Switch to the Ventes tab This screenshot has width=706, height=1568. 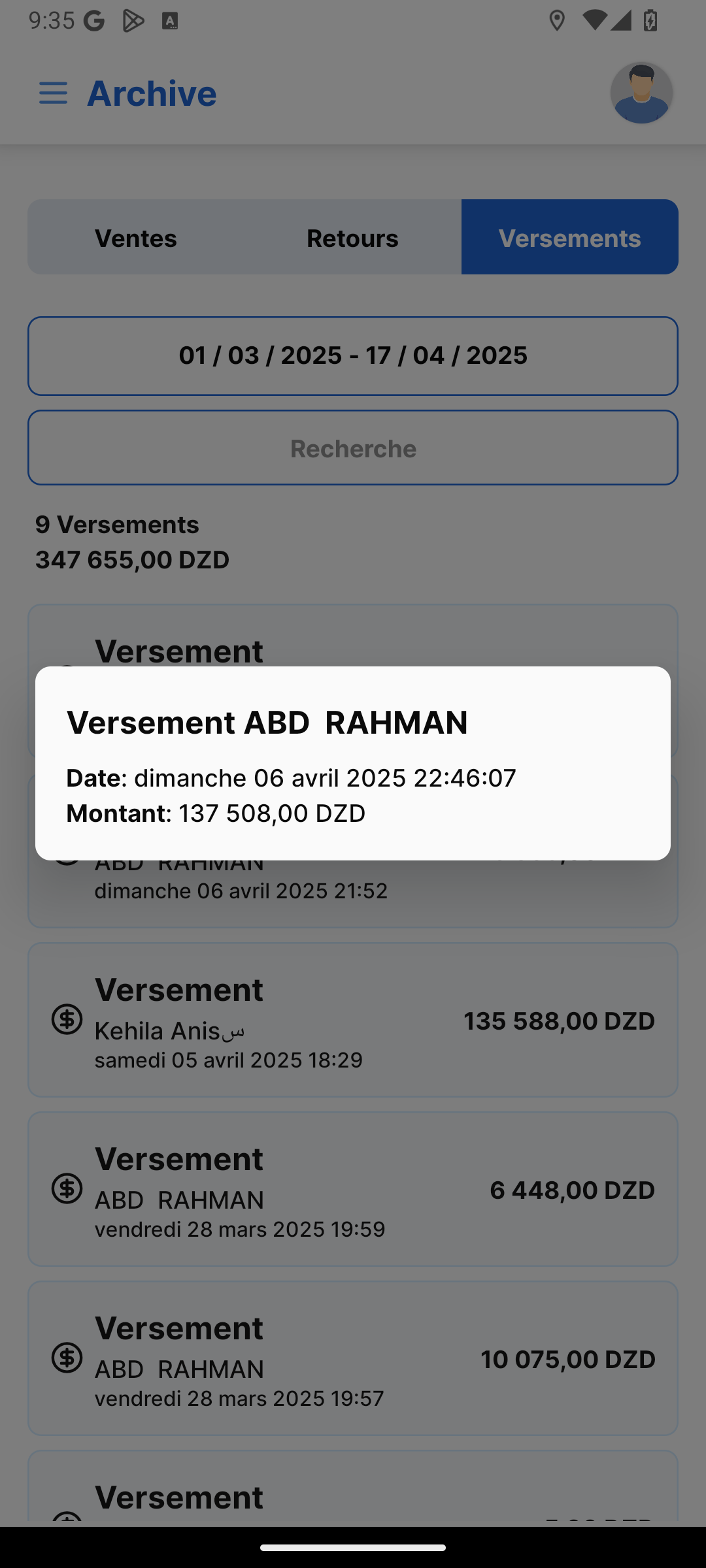click(136, 238)
